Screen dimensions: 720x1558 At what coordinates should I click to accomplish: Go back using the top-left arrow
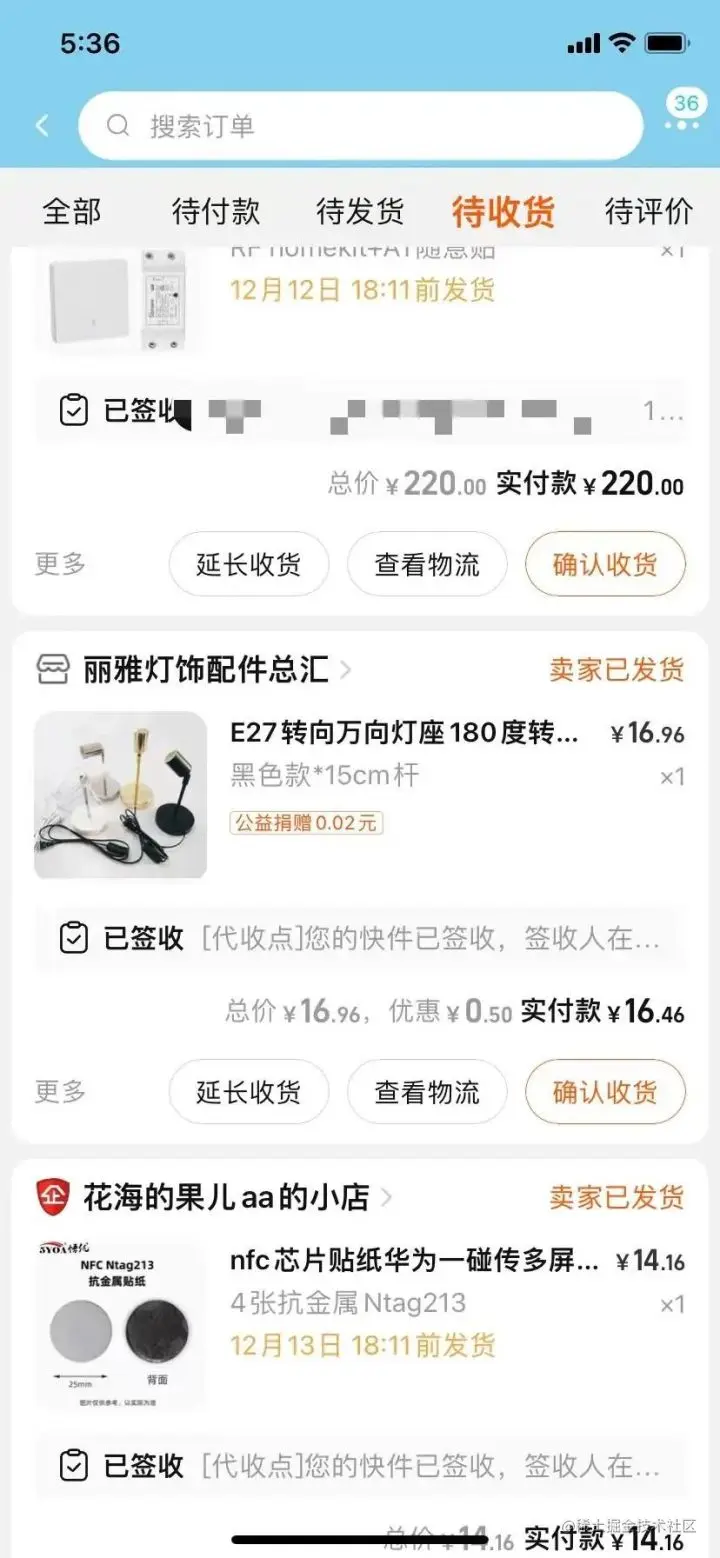[x=42, y=126]
